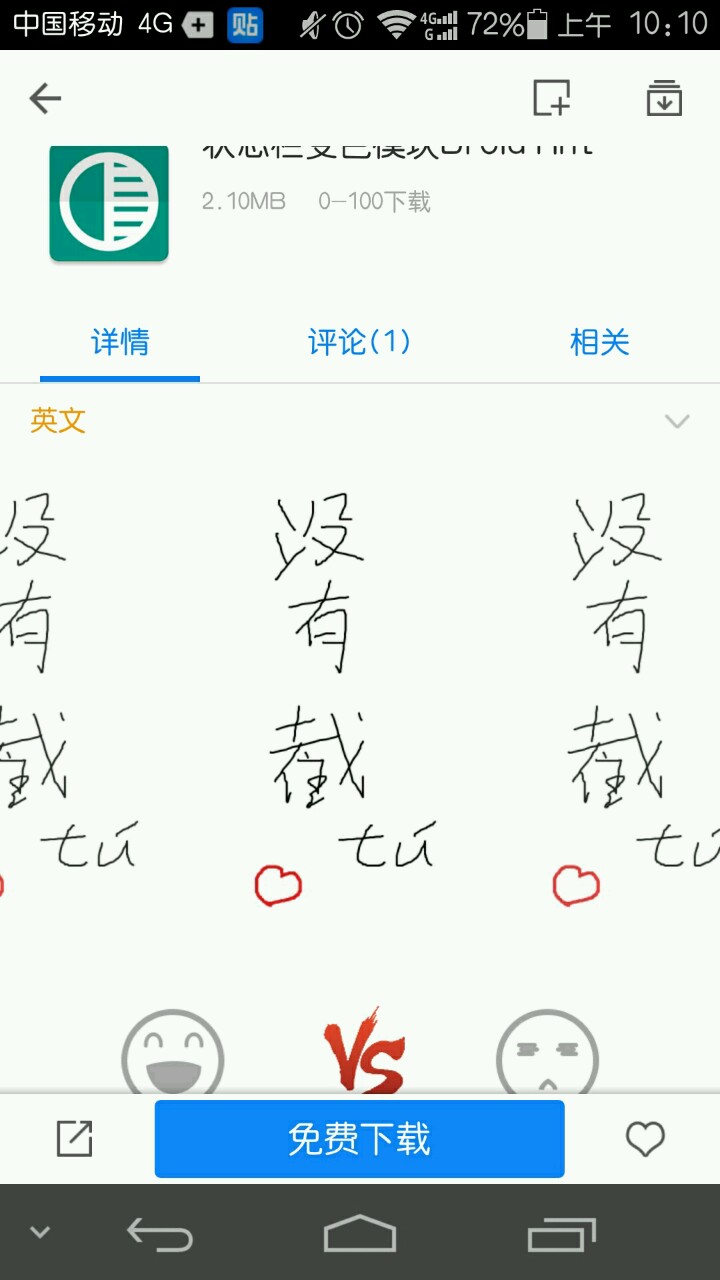720x1280 pixels.
Task: Vote with the laughing face
Action: coord(172,1055)
